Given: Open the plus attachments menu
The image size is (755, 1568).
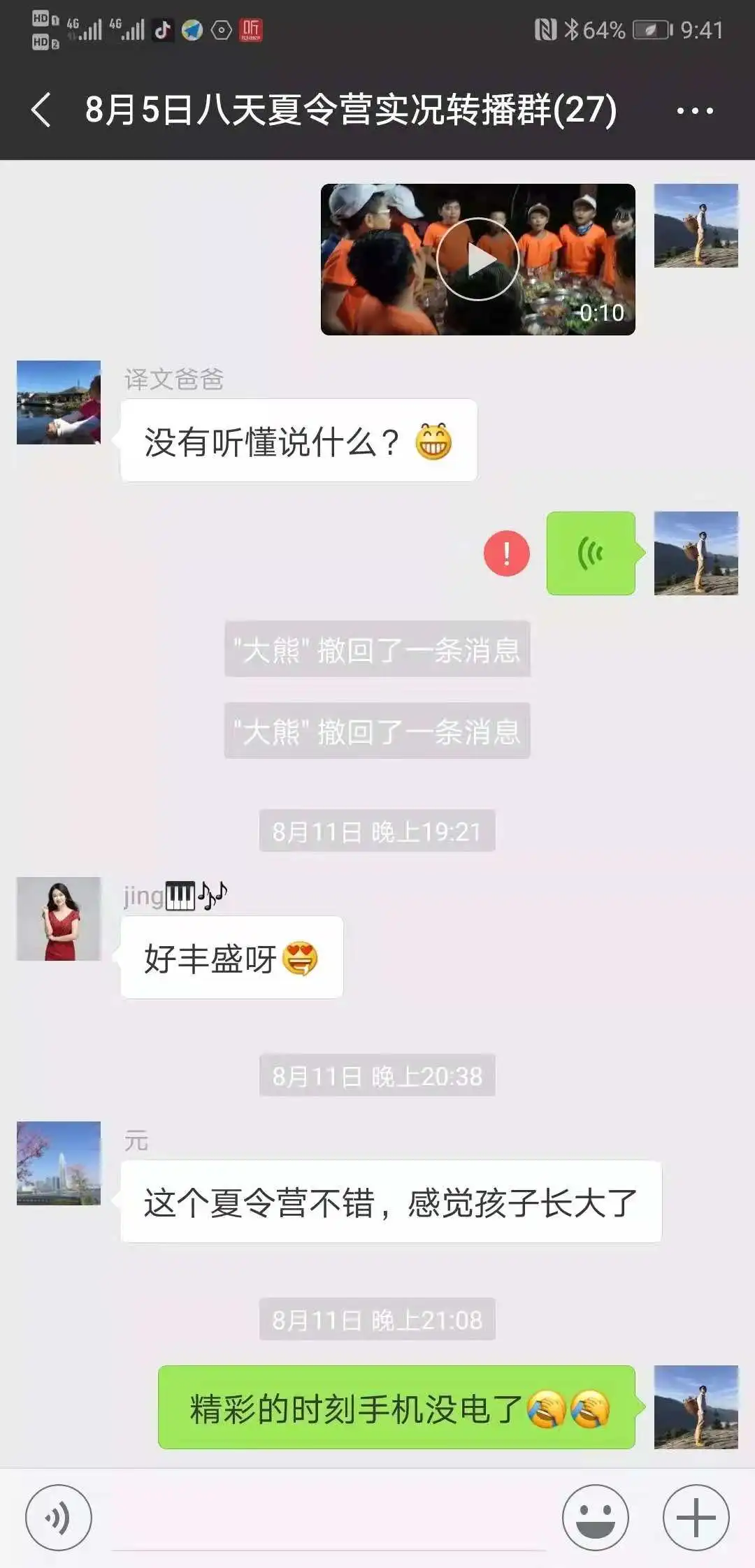Looking at the screenshot, I should tap(696, 1518).
